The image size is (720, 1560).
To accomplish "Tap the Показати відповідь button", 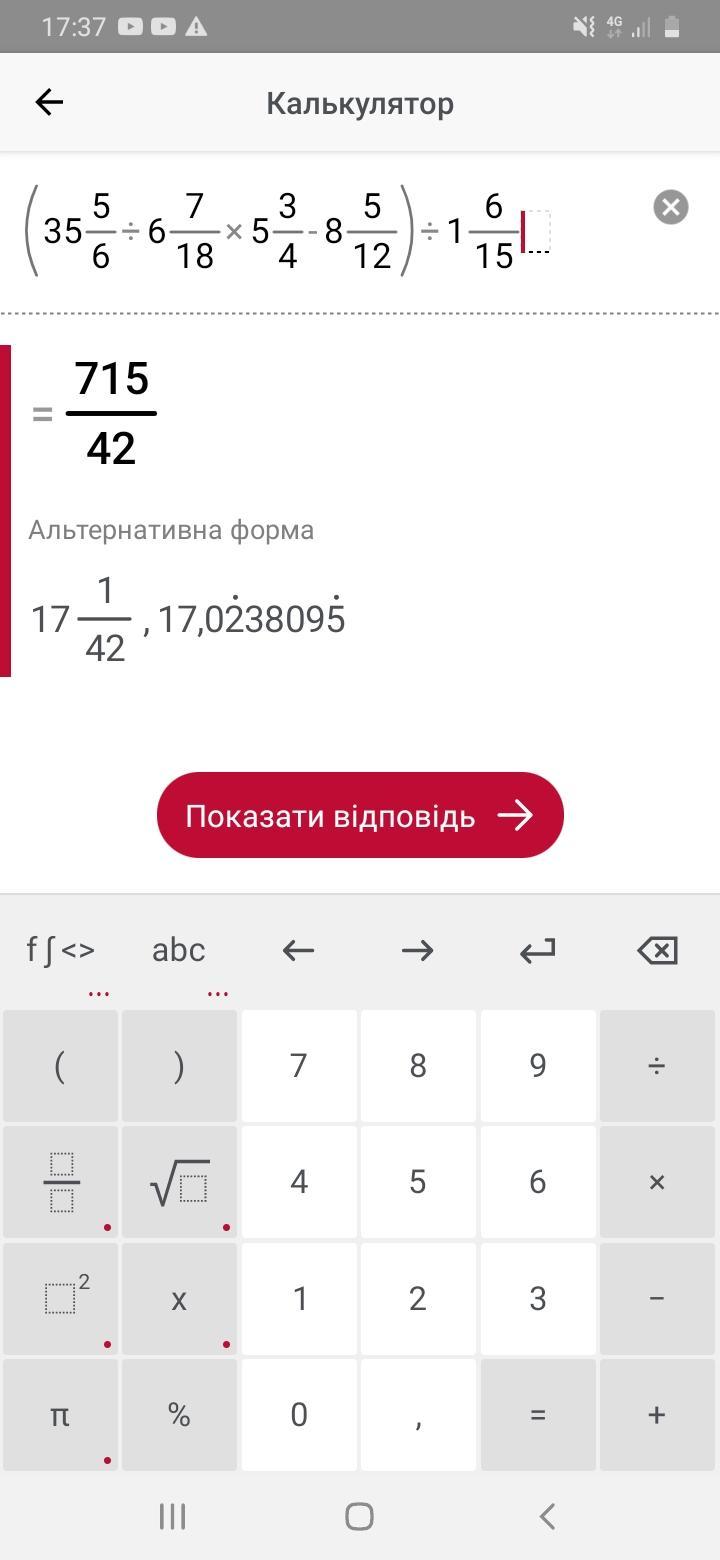I will tap(360, 815).
